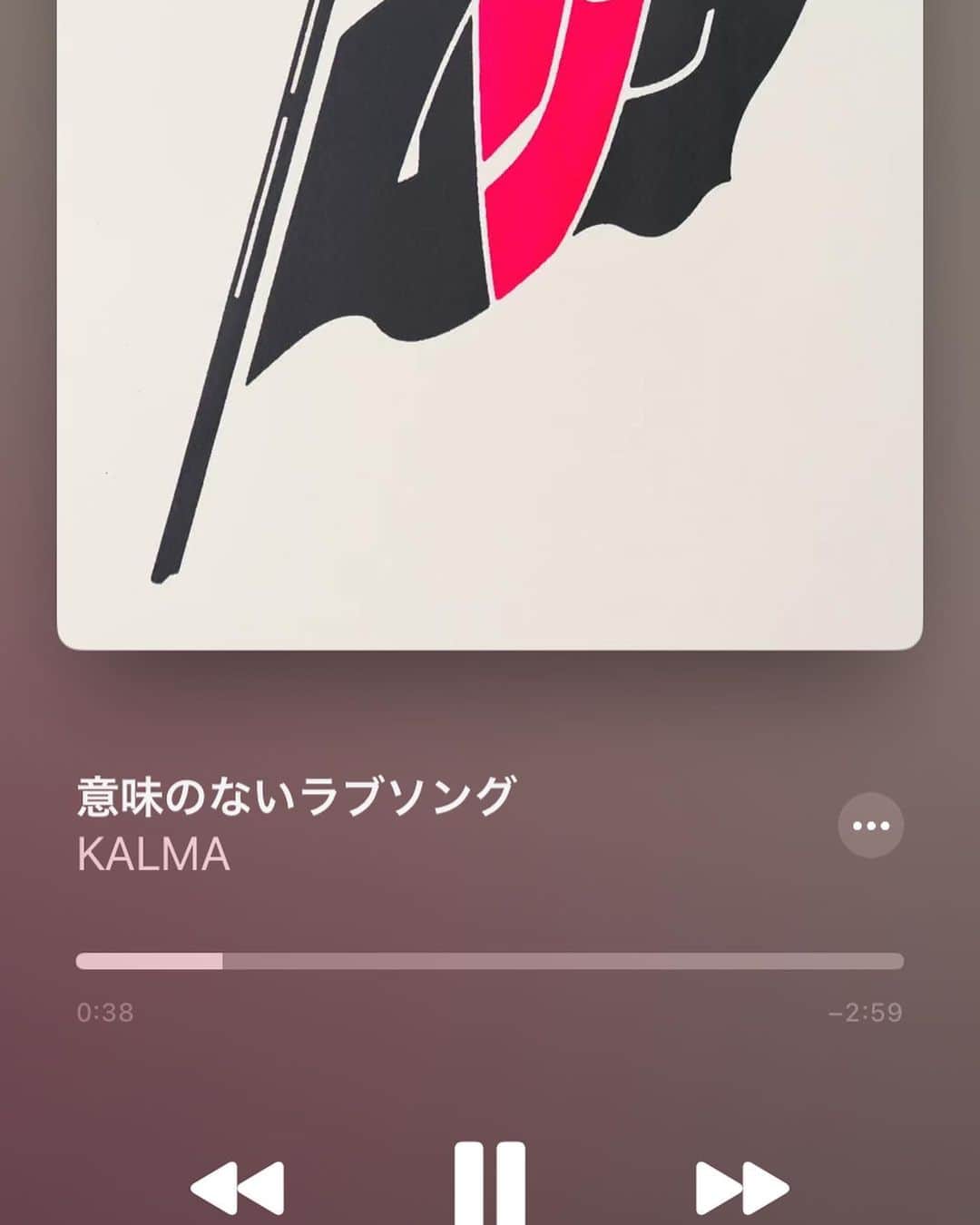980x1225 pixels.
Task: Pause the current song
Action: pos(490,1183)
